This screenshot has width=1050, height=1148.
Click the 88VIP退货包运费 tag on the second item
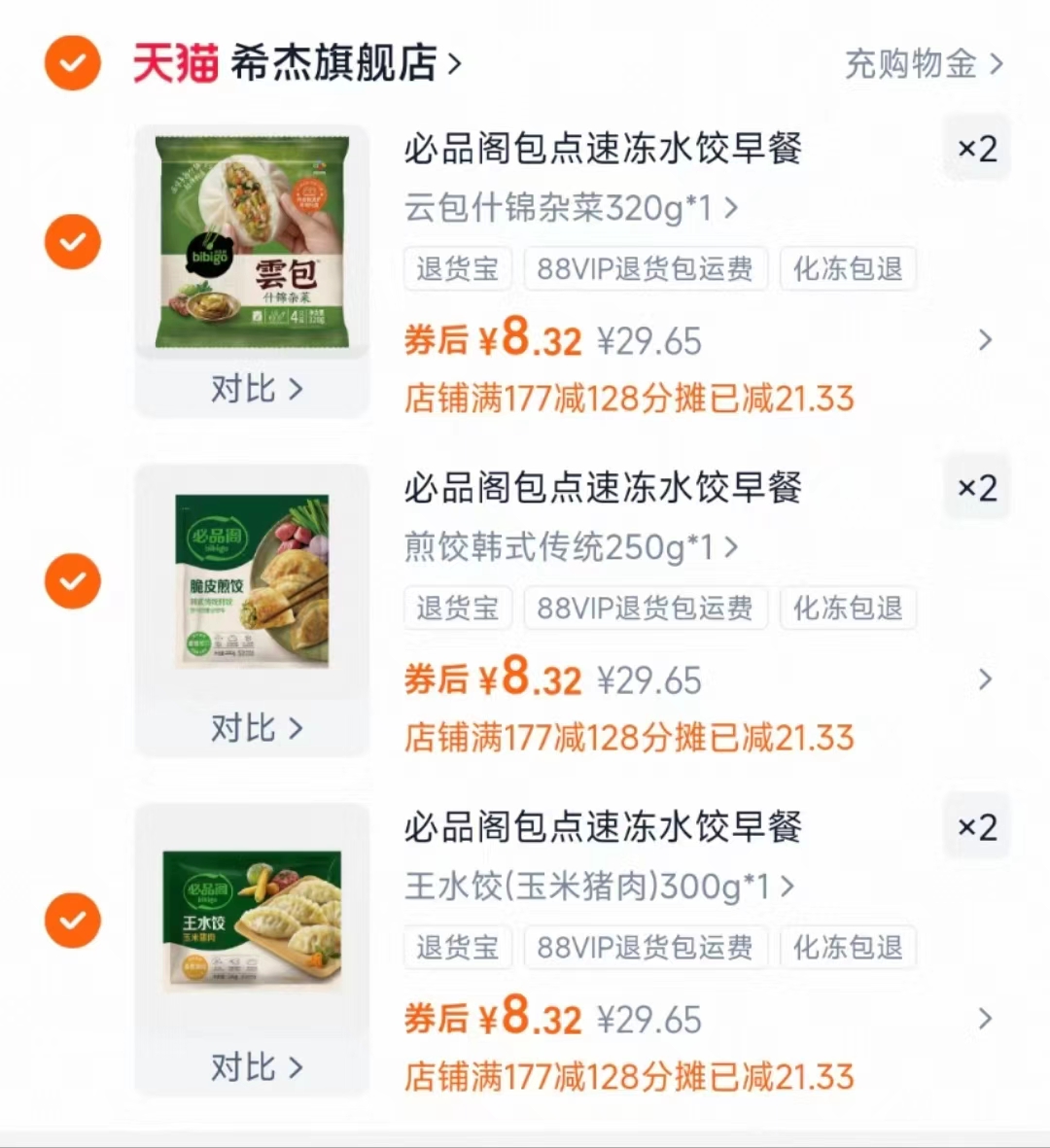(646, 609)
